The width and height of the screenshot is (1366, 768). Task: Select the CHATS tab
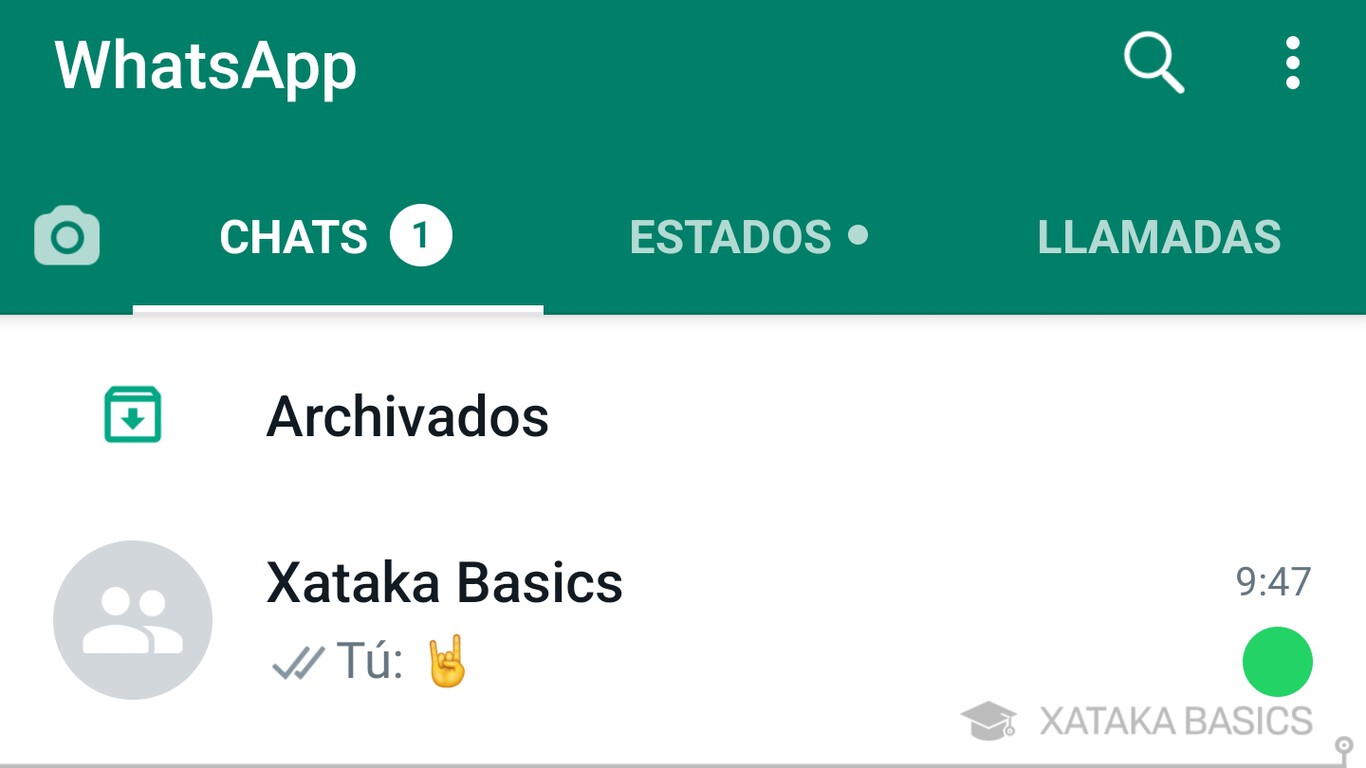click(336, 237)
